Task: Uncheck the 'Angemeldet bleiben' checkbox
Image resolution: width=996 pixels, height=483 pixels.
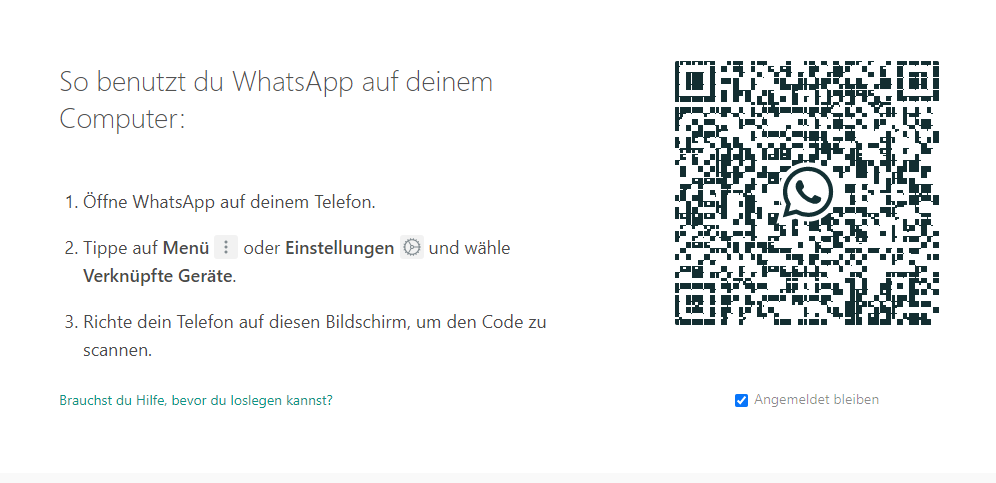Action: pos(741,400)
